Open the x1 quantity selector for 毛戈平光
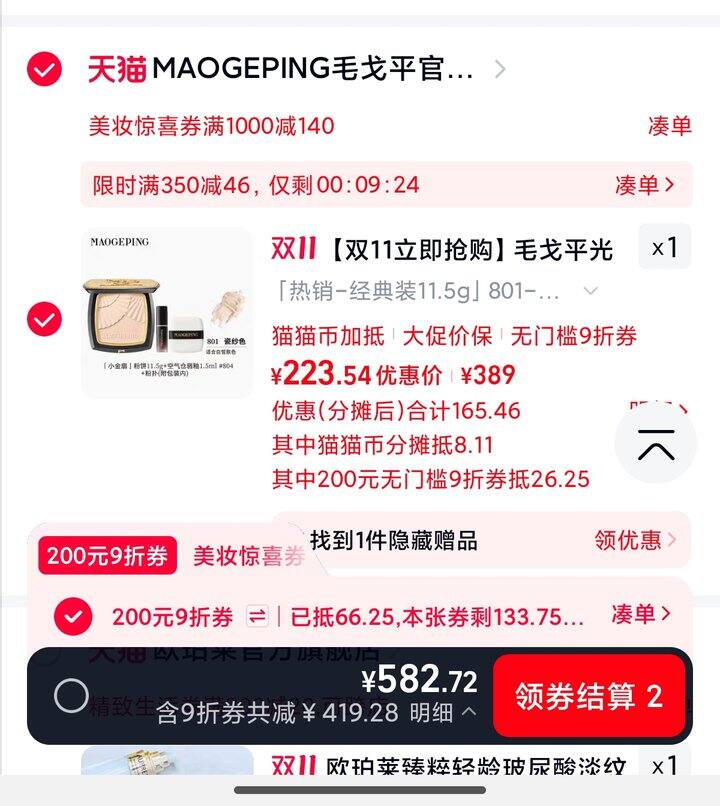 [664, 247]
